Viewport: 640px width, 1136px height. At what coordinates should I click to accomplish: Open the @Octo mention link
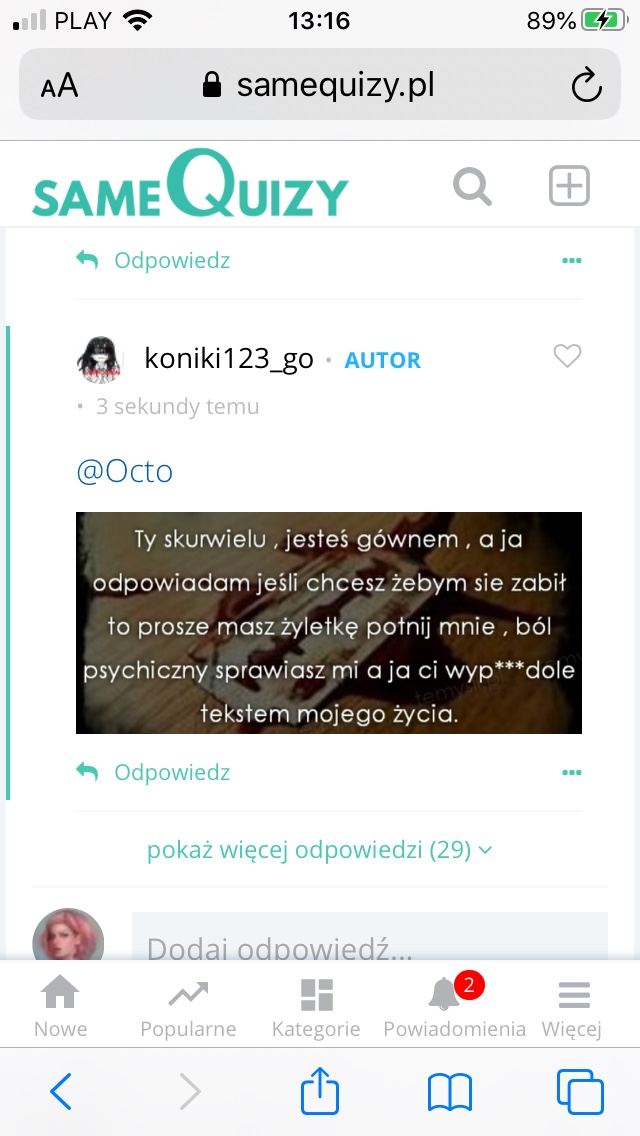click(x=125, y=471)
